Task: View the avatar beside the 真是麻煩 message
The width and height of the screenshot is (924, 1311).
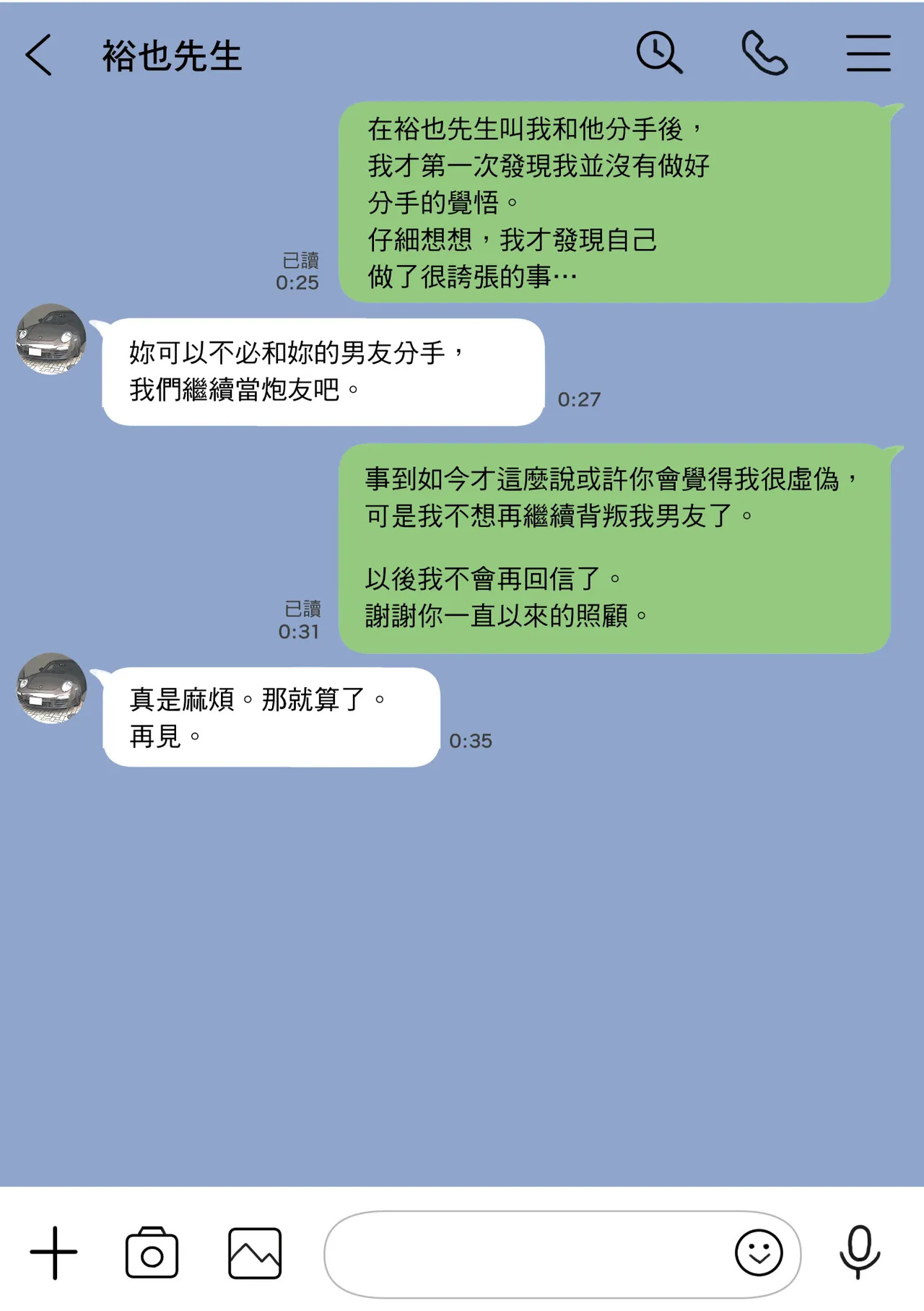Action: 51,689
